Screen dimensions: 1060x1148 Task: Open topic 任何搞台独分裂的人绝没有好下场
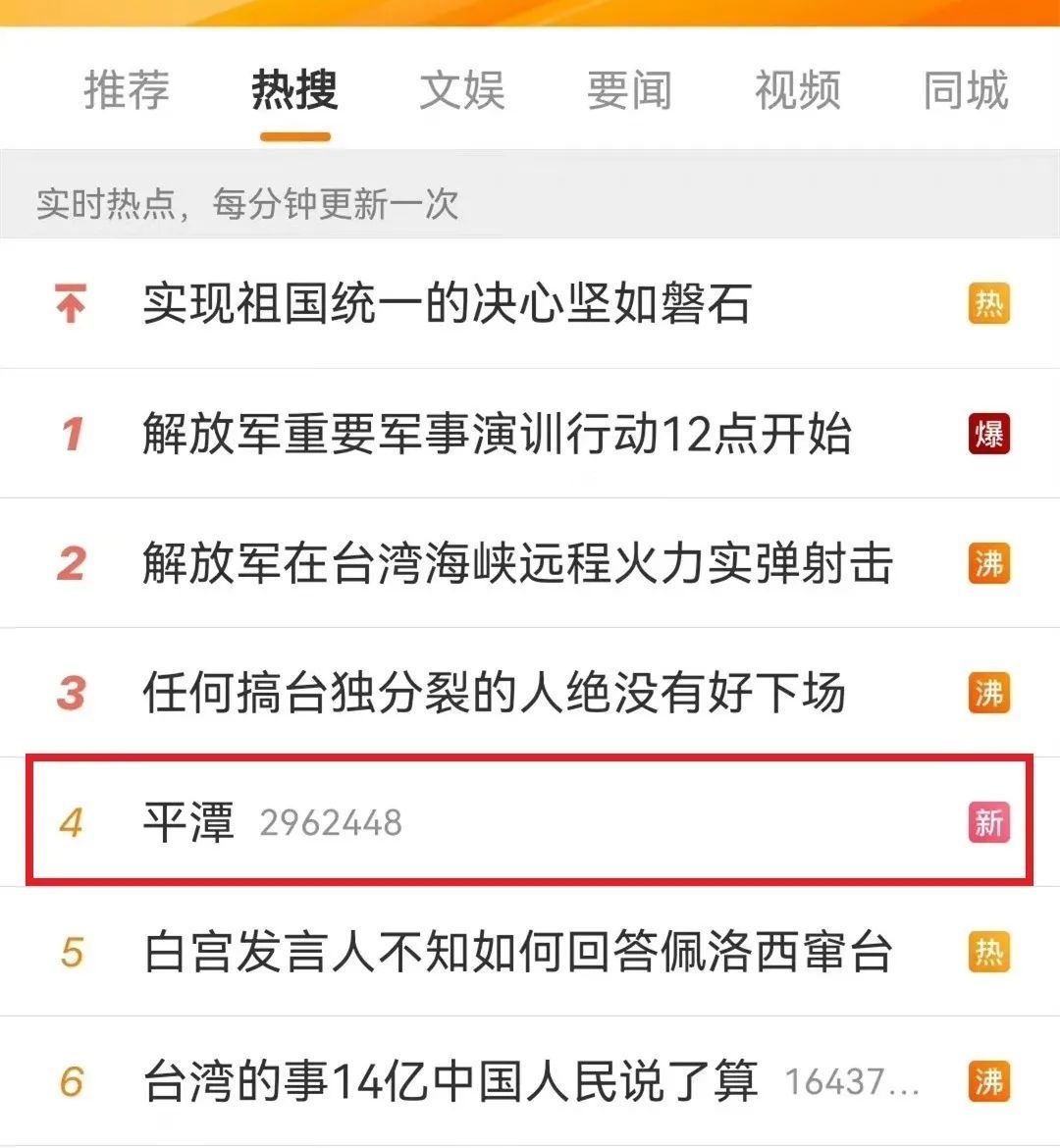click(494, 693)
